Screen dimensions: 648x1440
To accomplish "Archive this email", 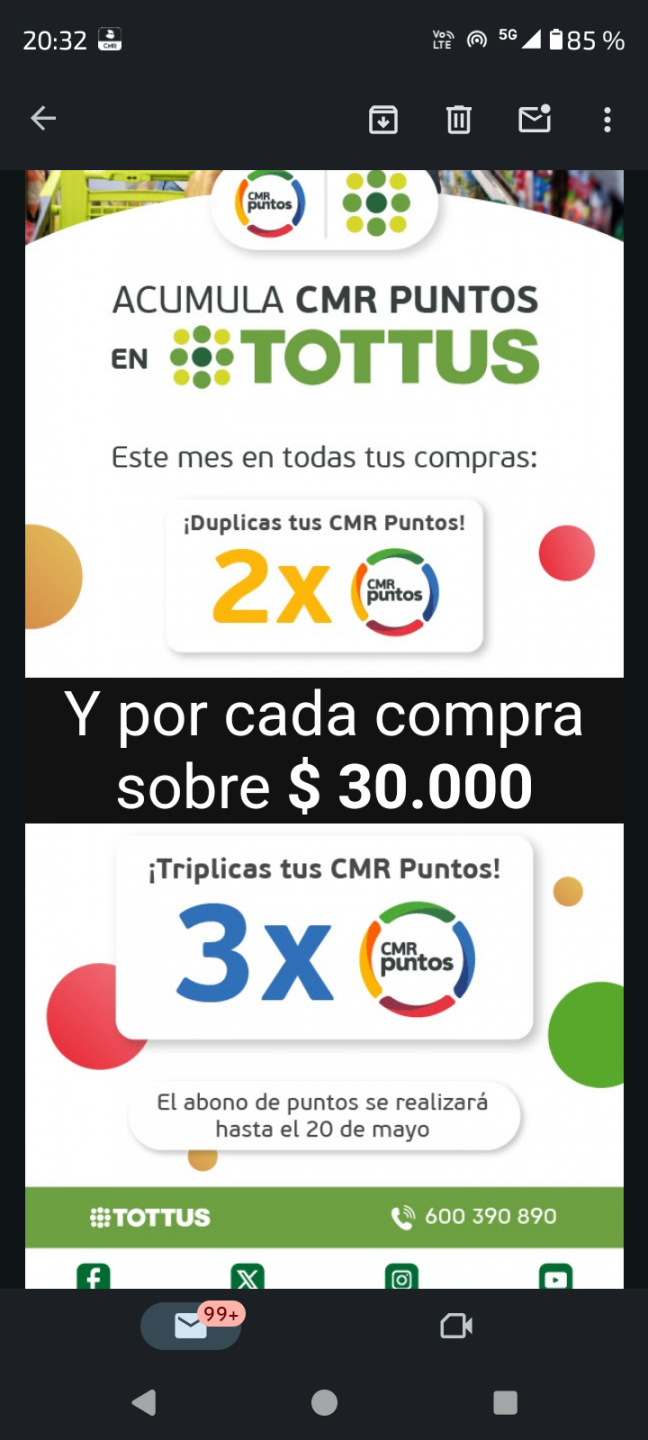I will pyautogui.click(x=383, y=120).
